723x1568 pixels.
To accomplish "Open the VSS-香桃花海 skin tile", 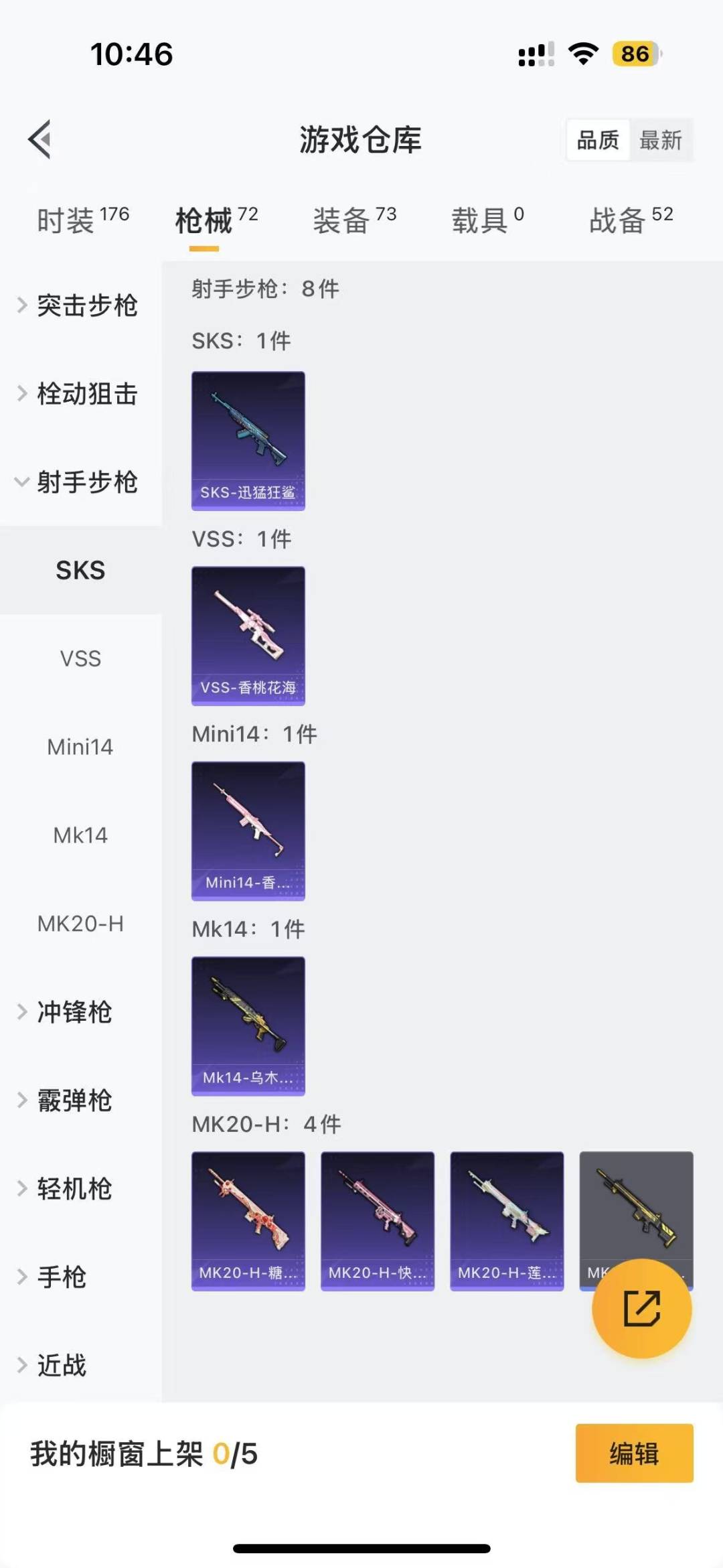I will [248, 636].
